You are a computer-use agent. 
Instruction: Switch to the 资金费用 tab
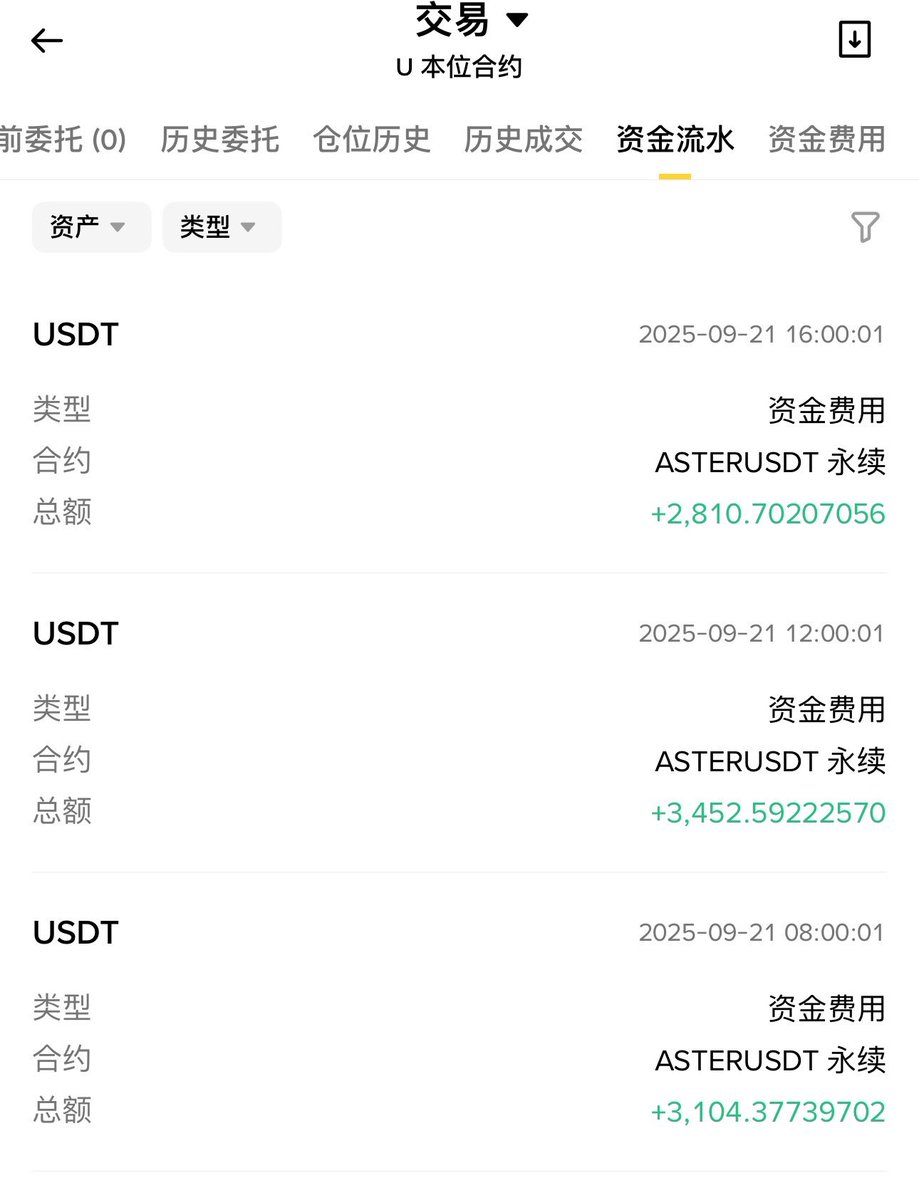[x=826, y=139]
